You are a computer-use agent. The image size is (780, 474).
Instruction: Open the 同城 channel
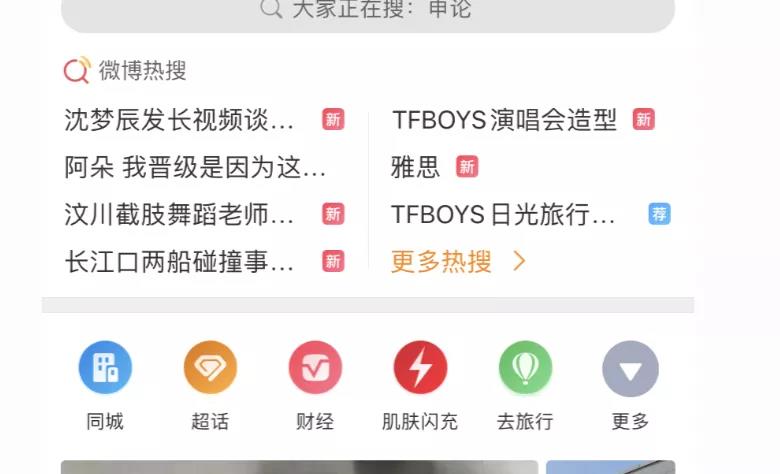[105, 385]
